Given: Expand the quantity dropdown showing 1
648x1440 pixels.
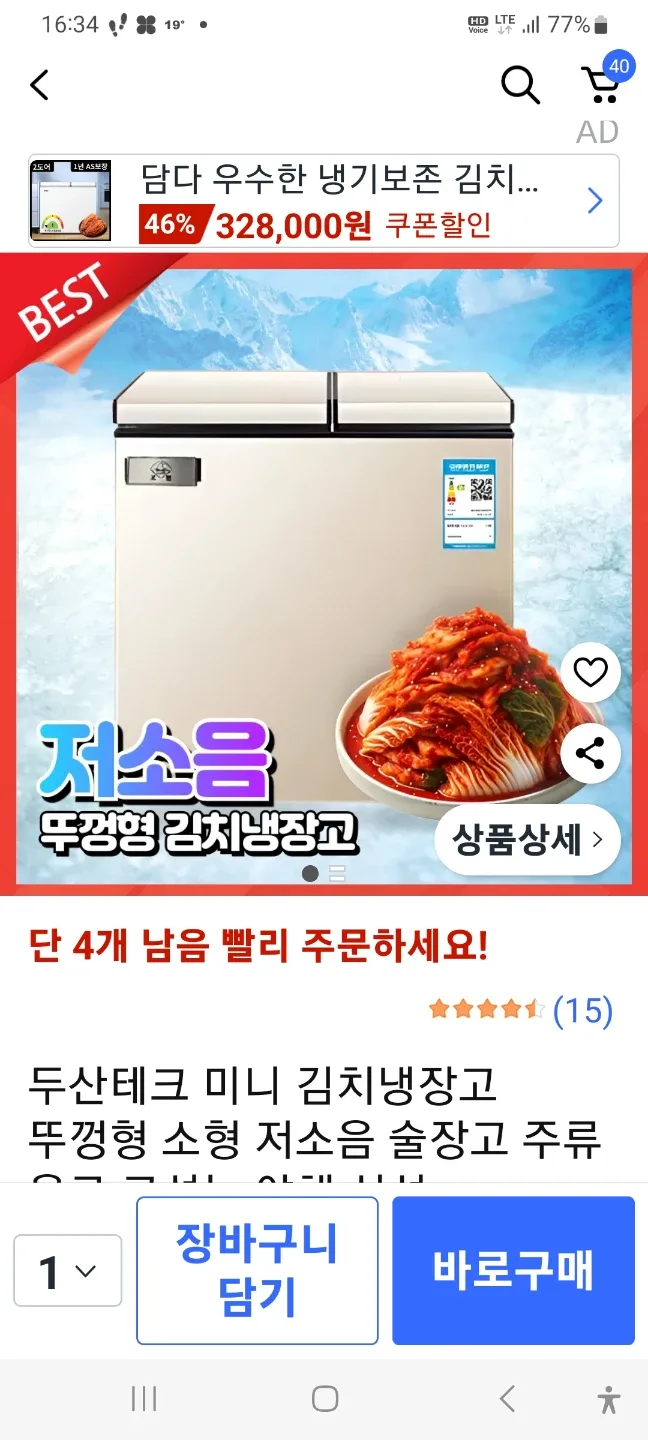Looking at the screenshot, I should coord(68,1271).
